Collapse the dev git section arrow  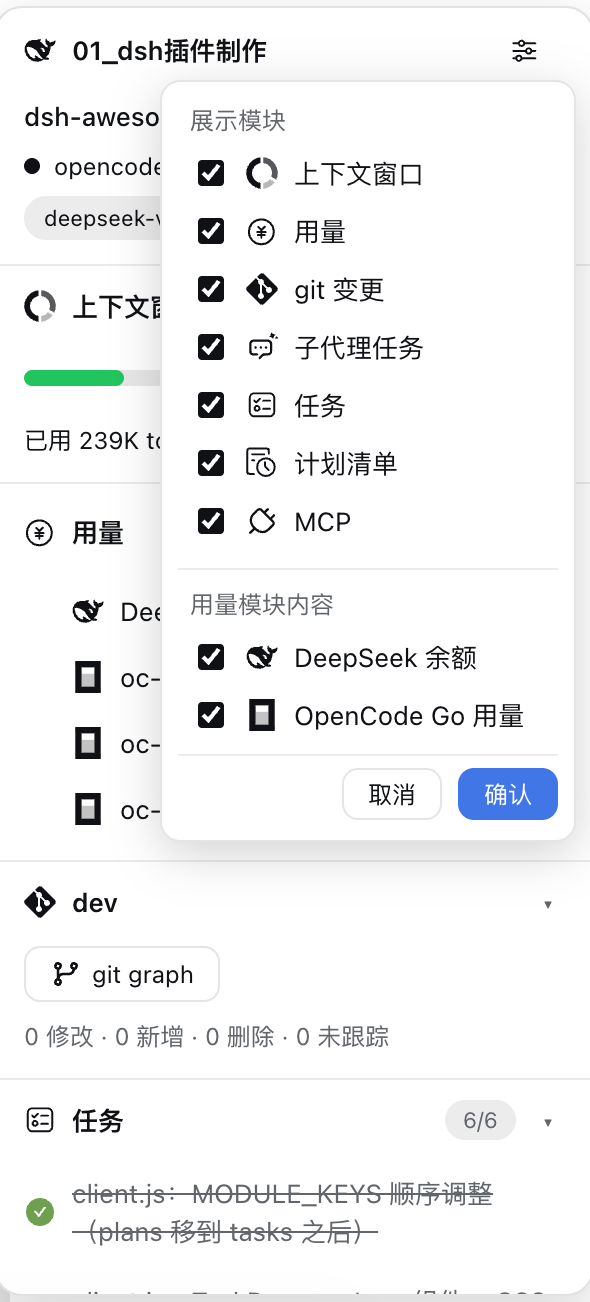click(x=547, y=904)
